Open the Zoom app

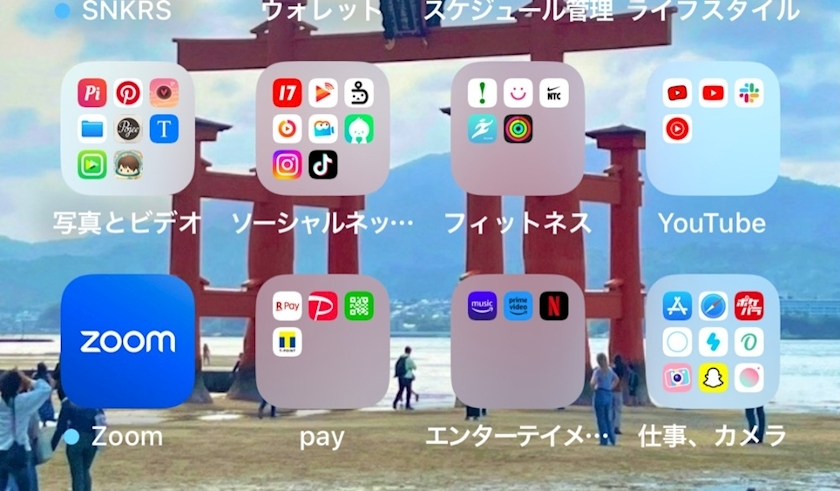click(127, 341)
